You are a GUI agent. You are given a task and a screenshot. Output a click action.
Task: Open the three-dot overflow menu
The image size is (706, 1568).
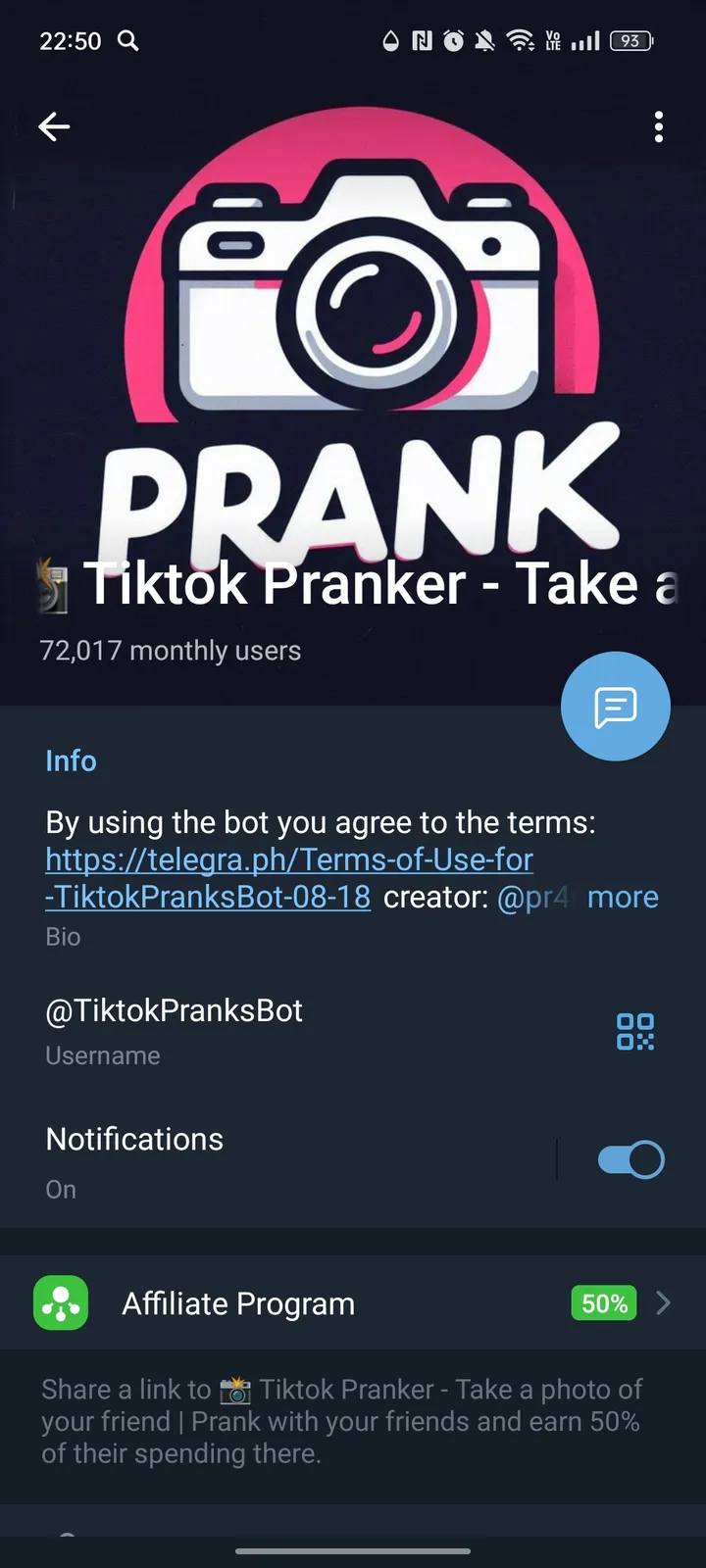coord(658,126)
